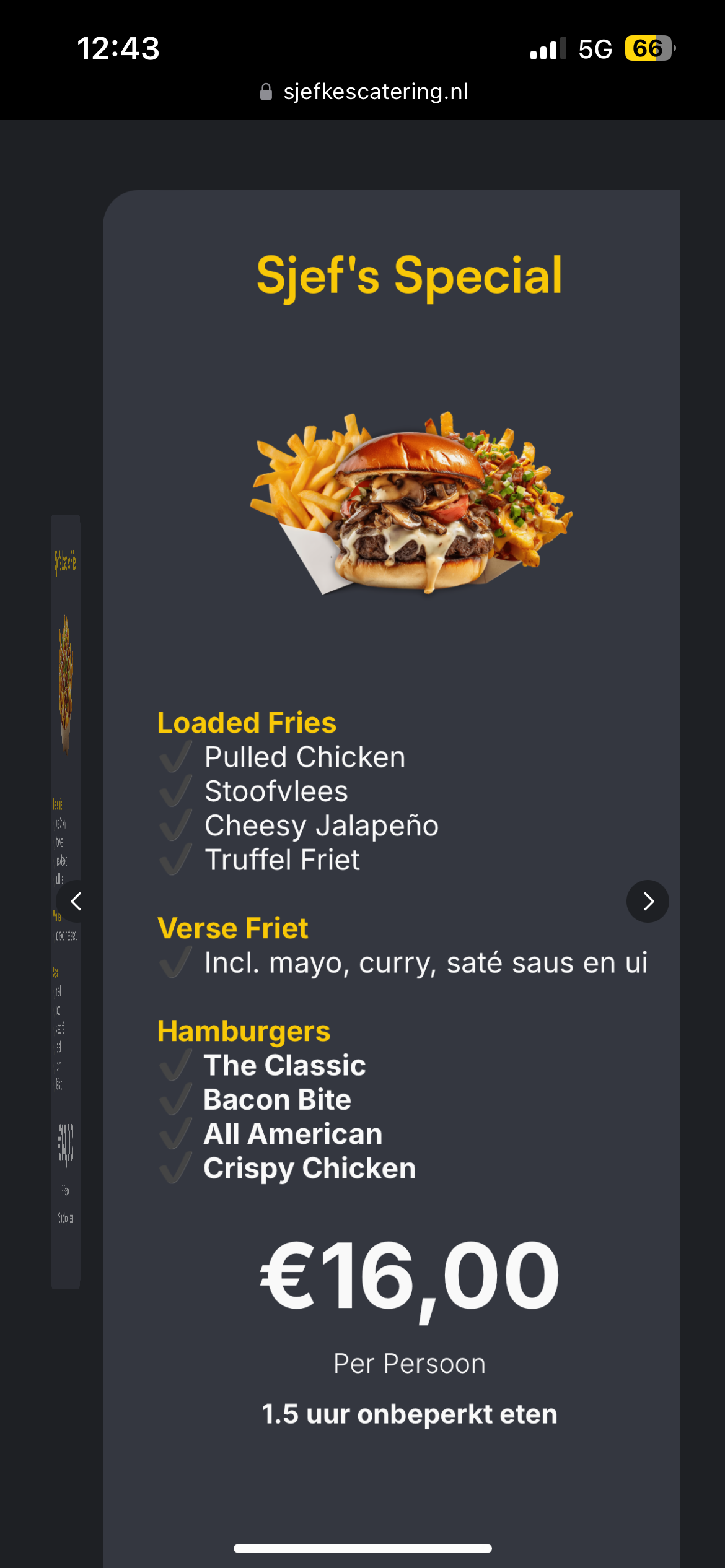This screenshot has height=1568, width=725.
Task: Go to the previous menu card
Action: coord(76,901)
